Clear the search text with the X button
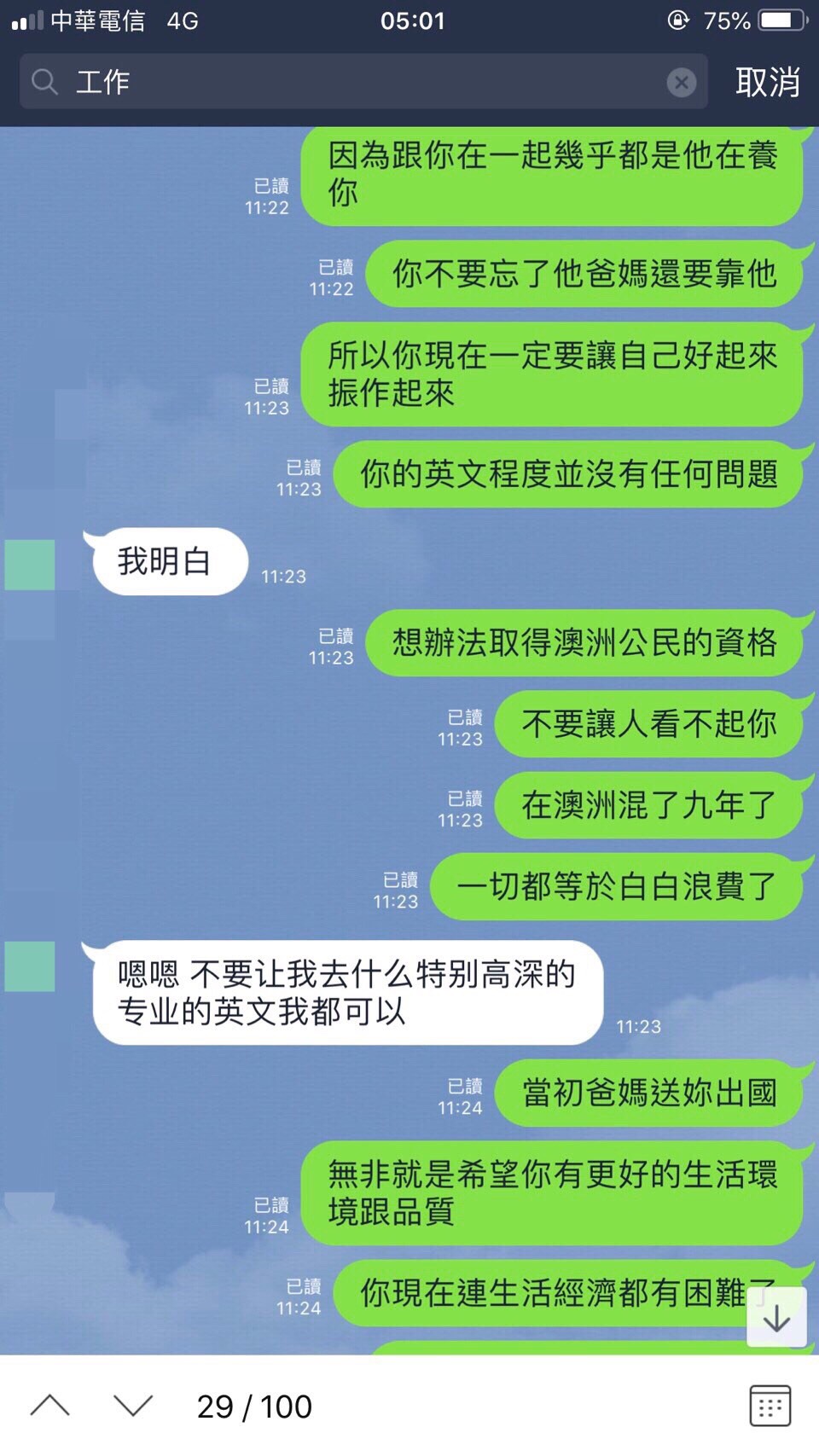 point(681,82)
